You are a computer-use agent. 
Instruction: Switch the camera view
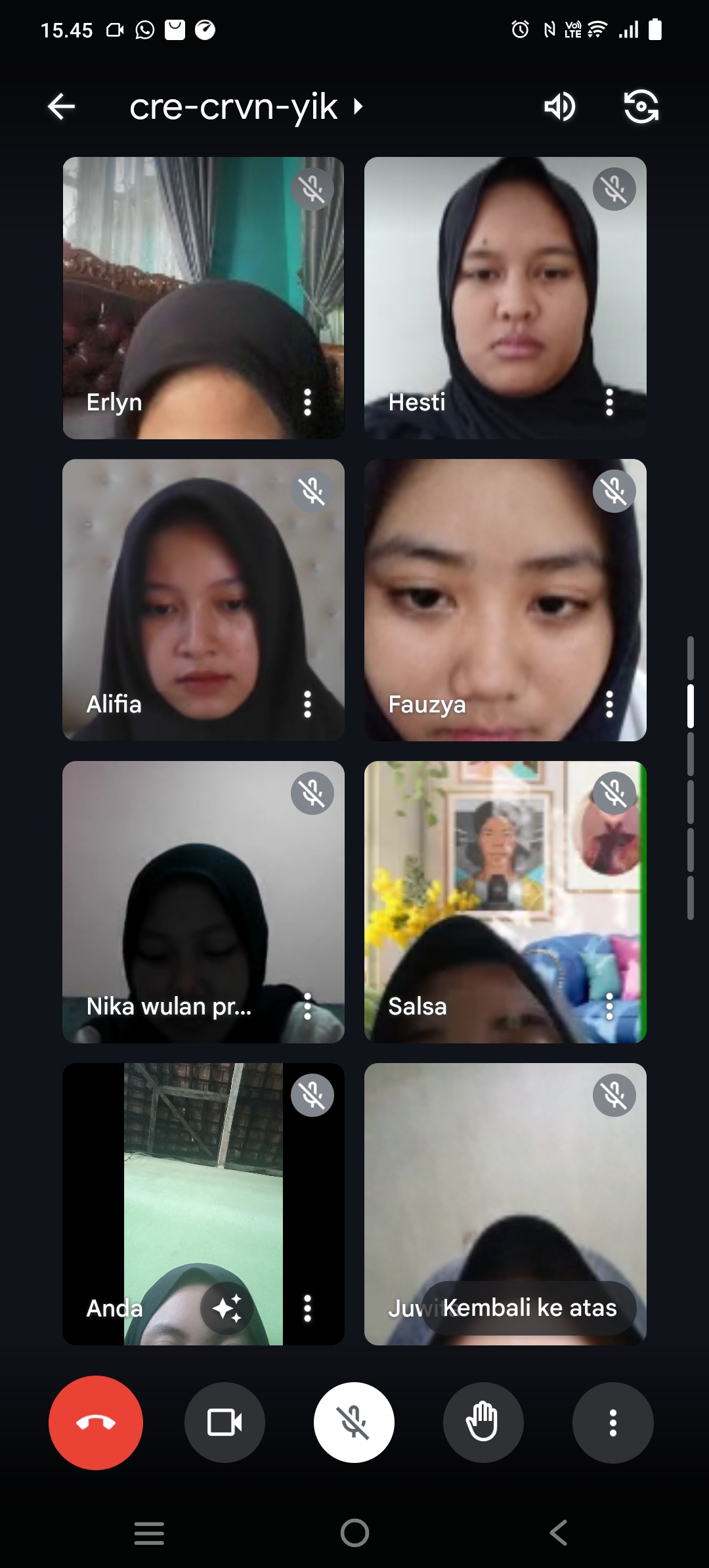(x=641, y=107)
